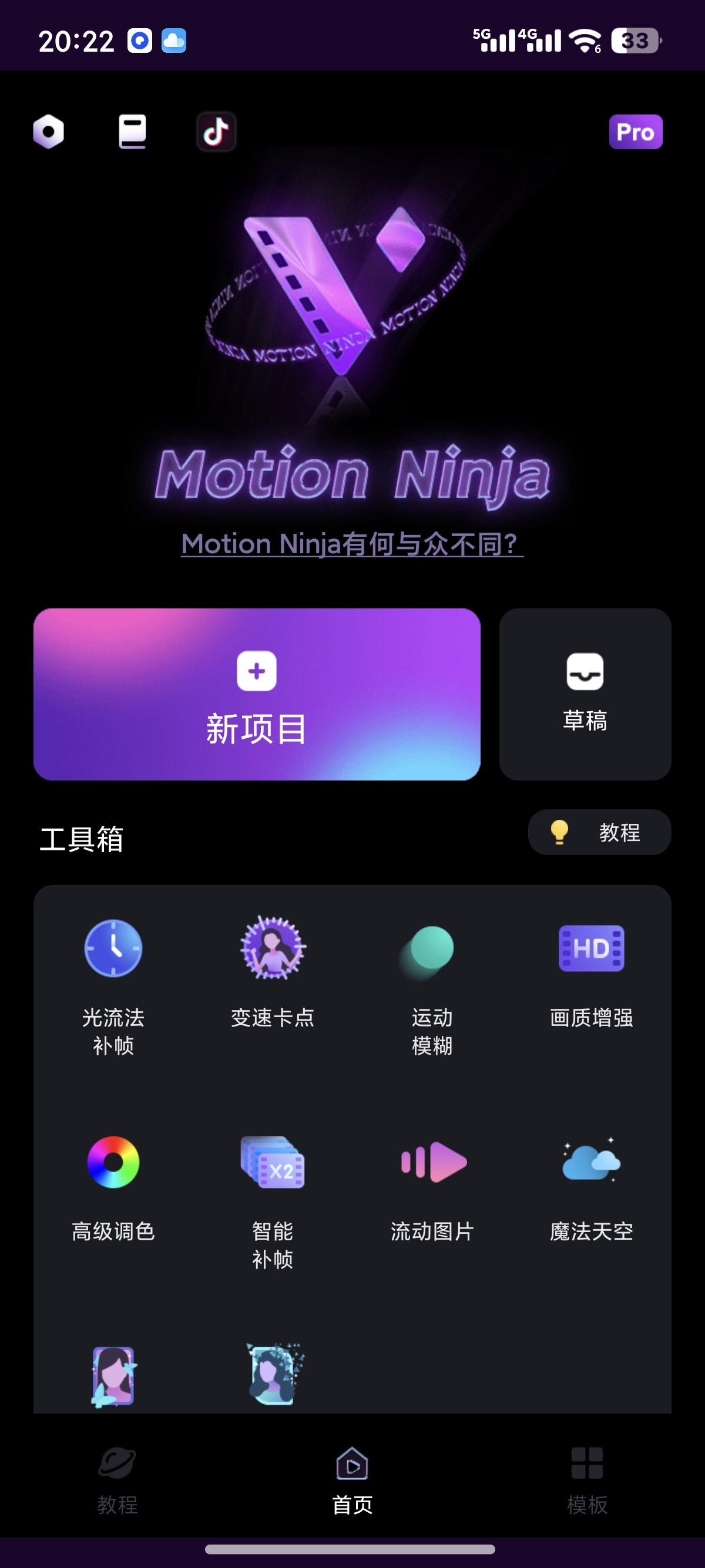Tap the 教程 chip beside 工具箱

point(599,832)
